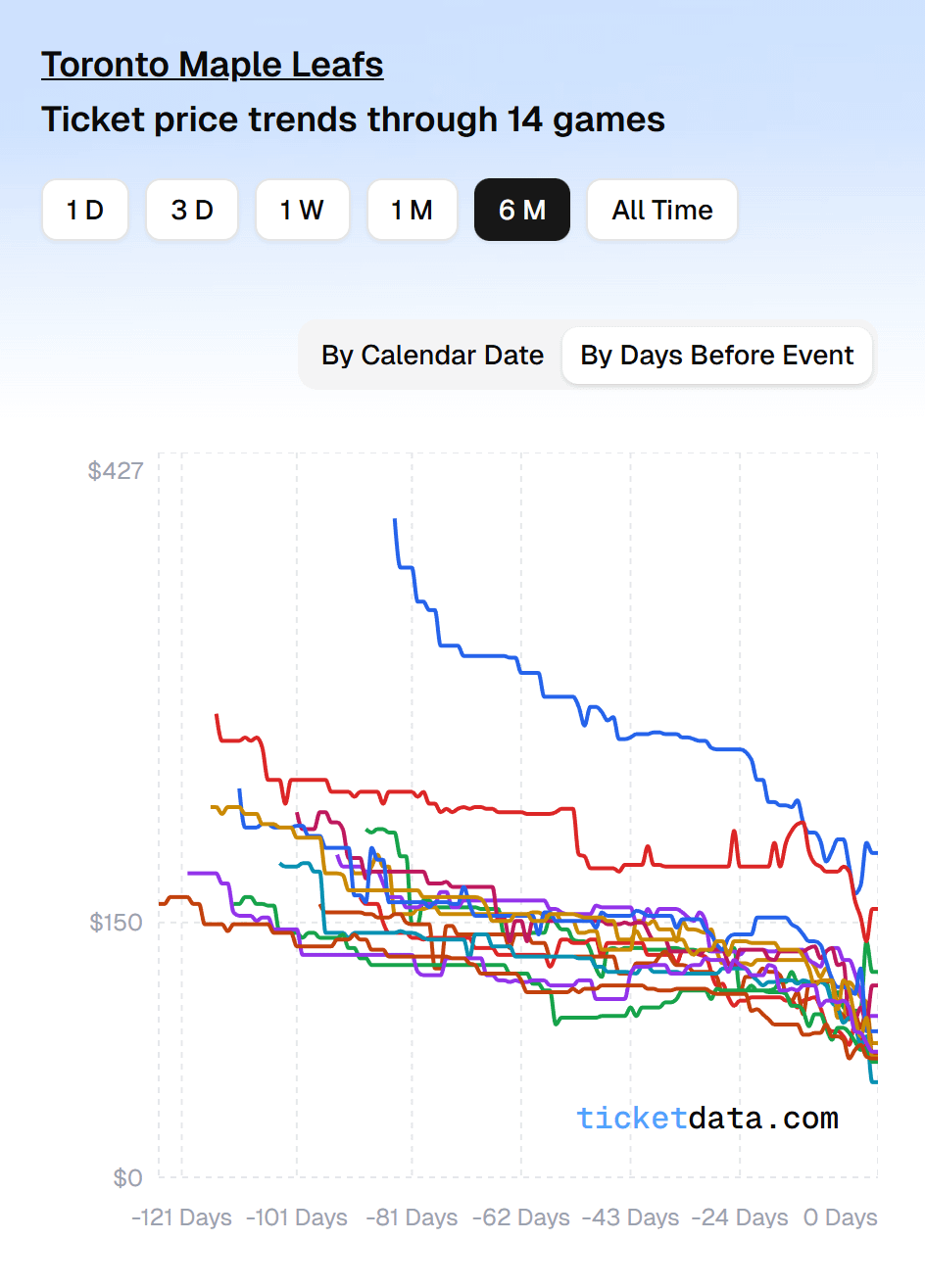Viewport: 925px width, 1288px height.
Task: Open the Toronto Maple Leafs link
Action: 212,65
